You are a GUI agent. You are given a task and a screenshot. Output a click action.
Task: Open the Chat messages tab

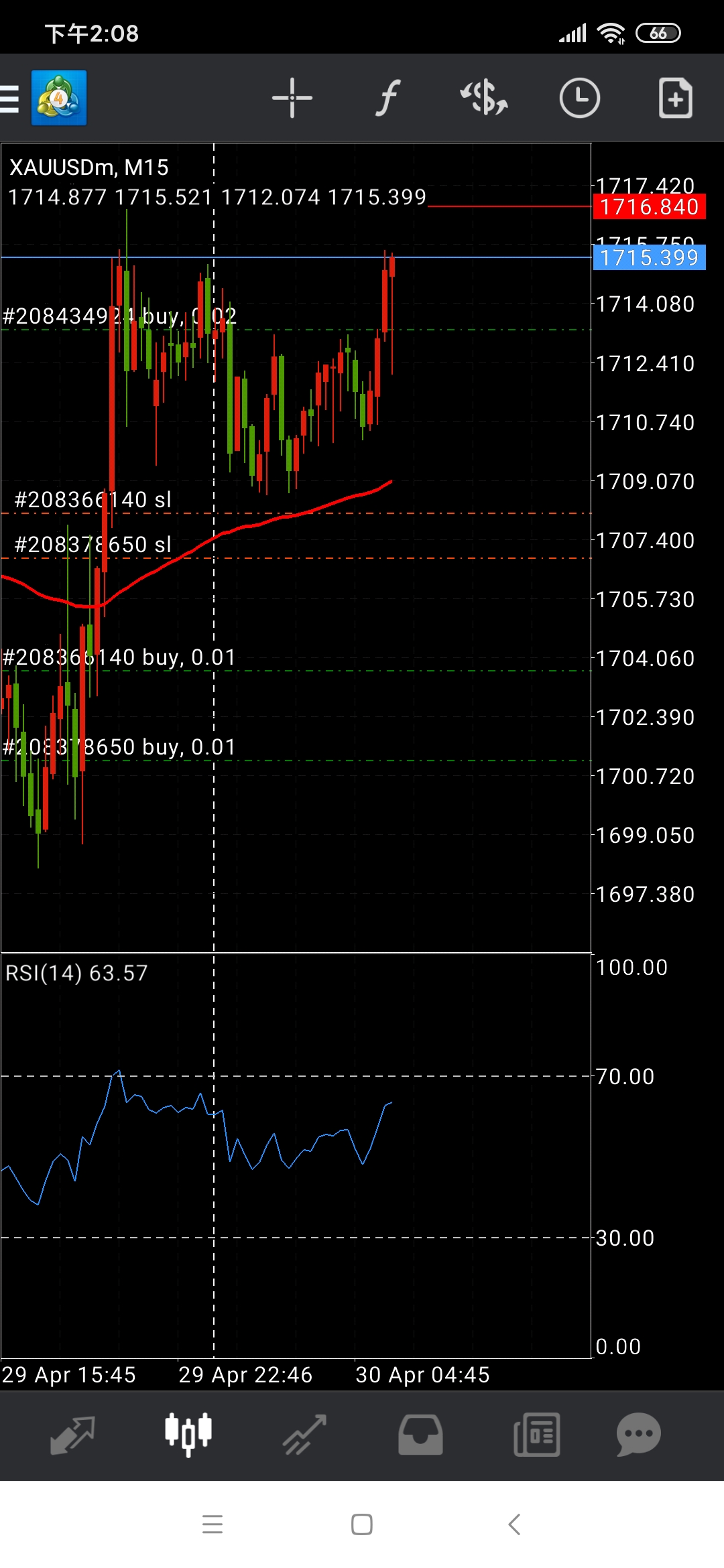tap(639, 1435)
